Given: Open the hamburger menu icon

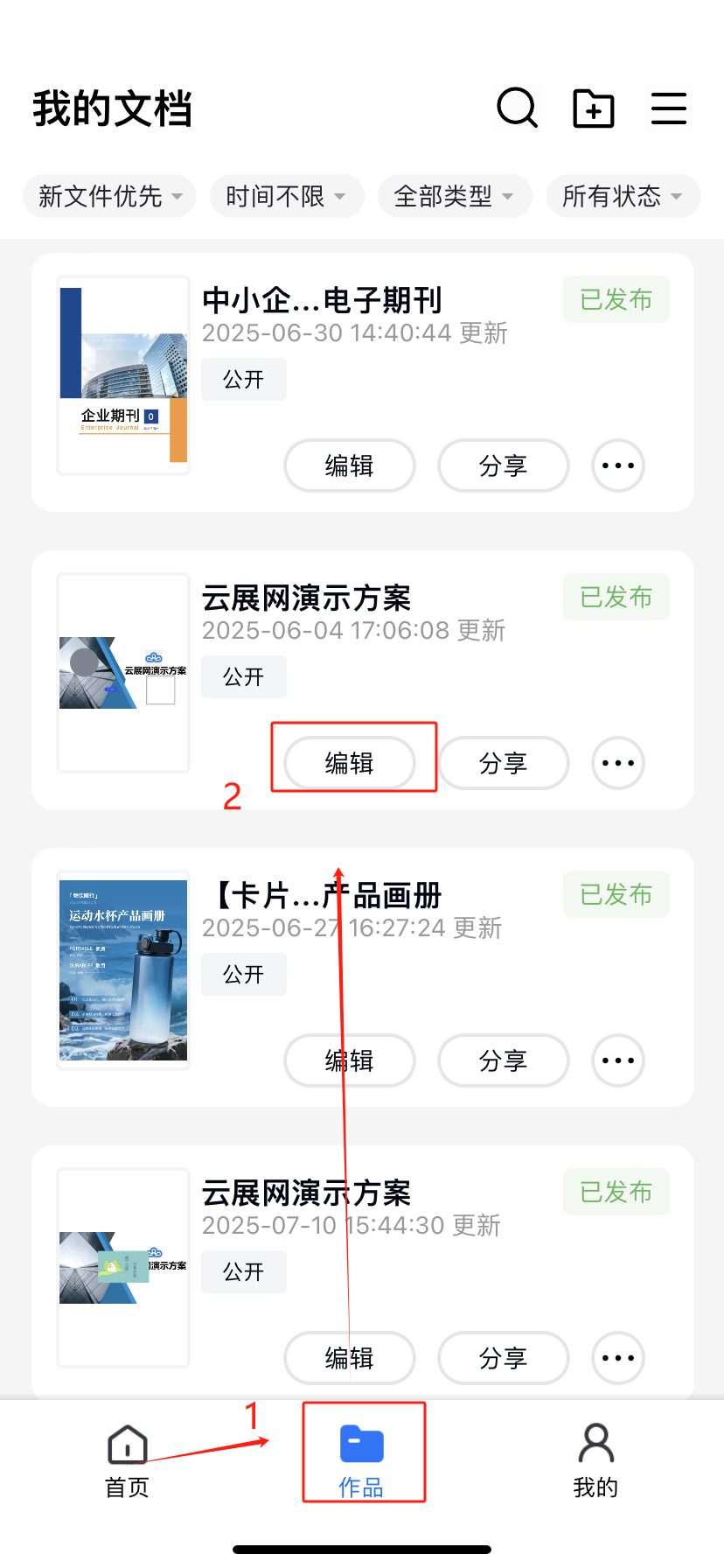Looking at the screenshot, I should click(669, 108).
